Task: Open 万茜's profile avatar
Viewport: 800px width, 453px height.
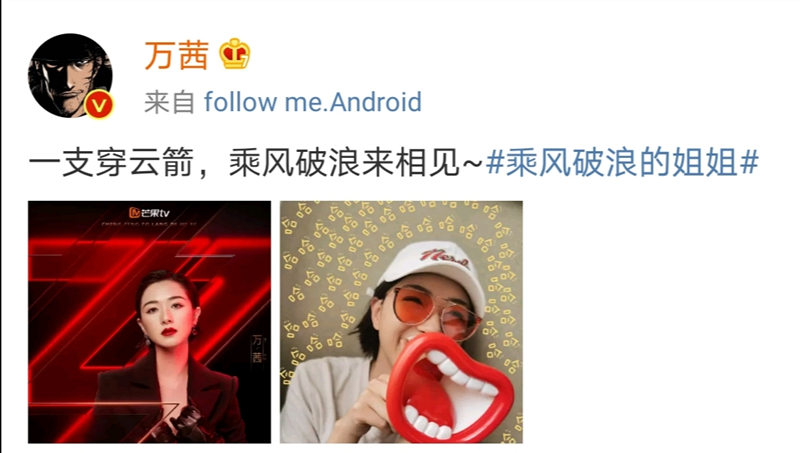Action: [x=69, y=76]
